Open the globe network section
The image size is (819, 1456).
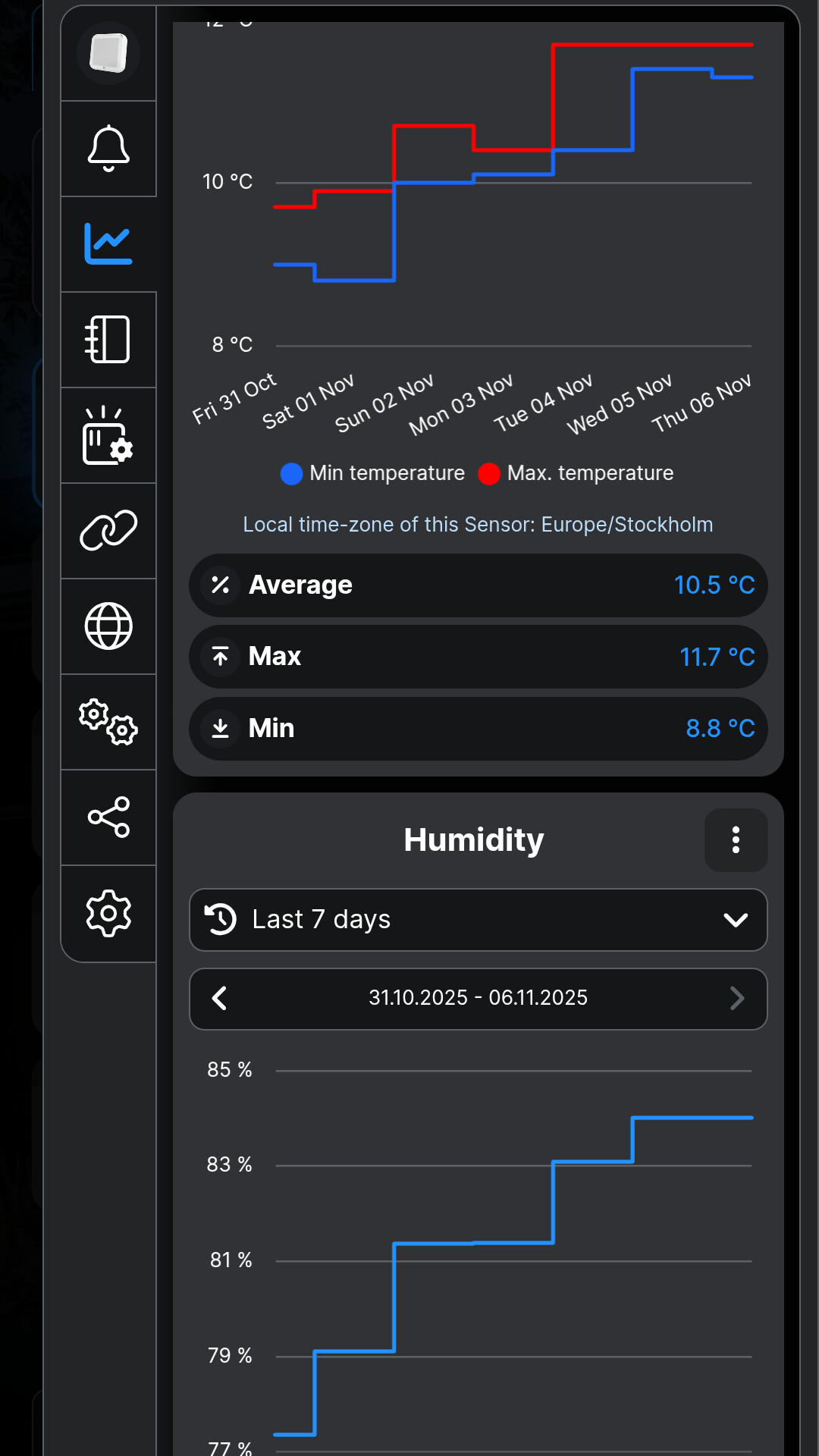(108, 626)
